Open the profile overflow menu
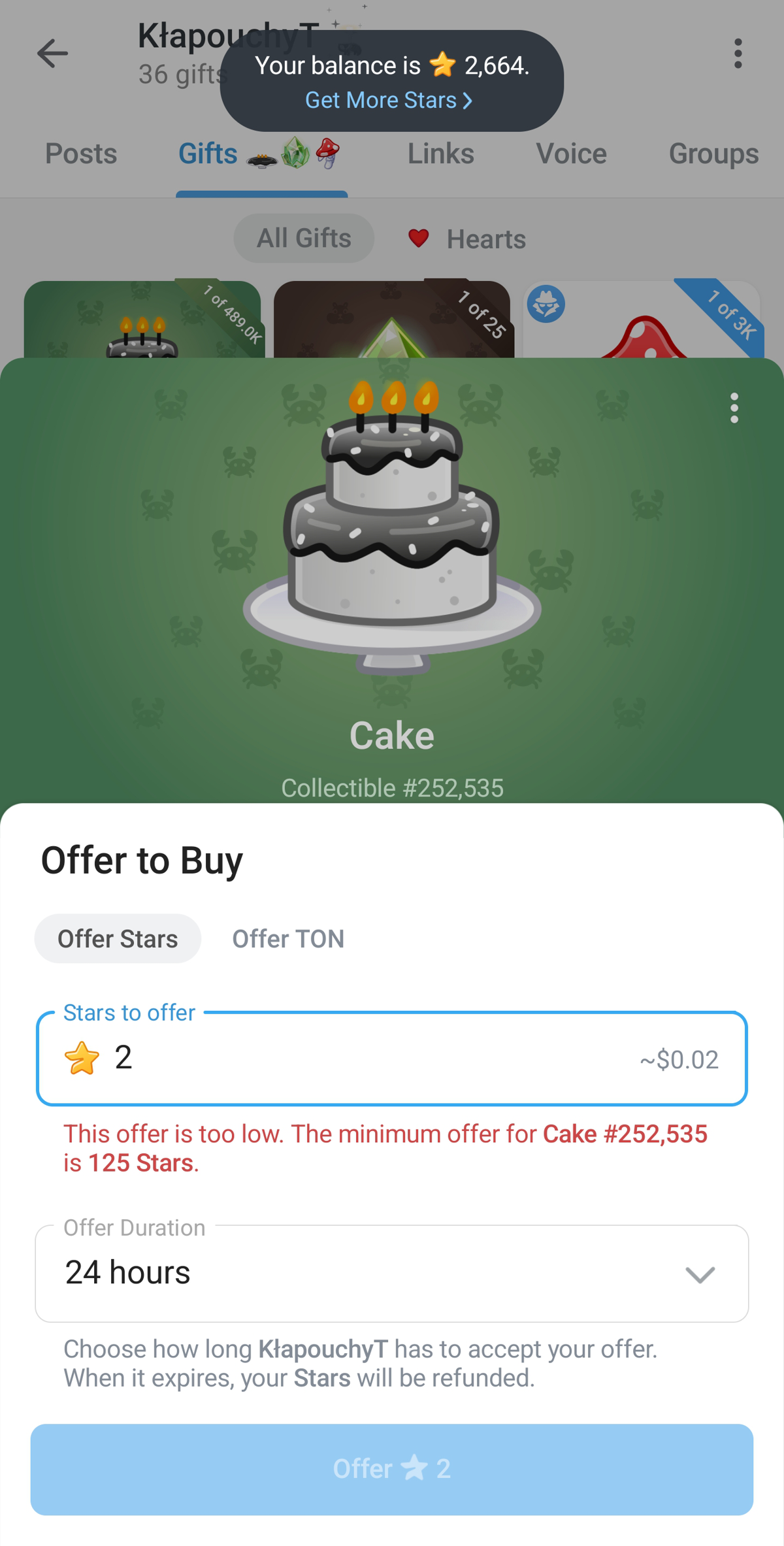 (738, 54)
